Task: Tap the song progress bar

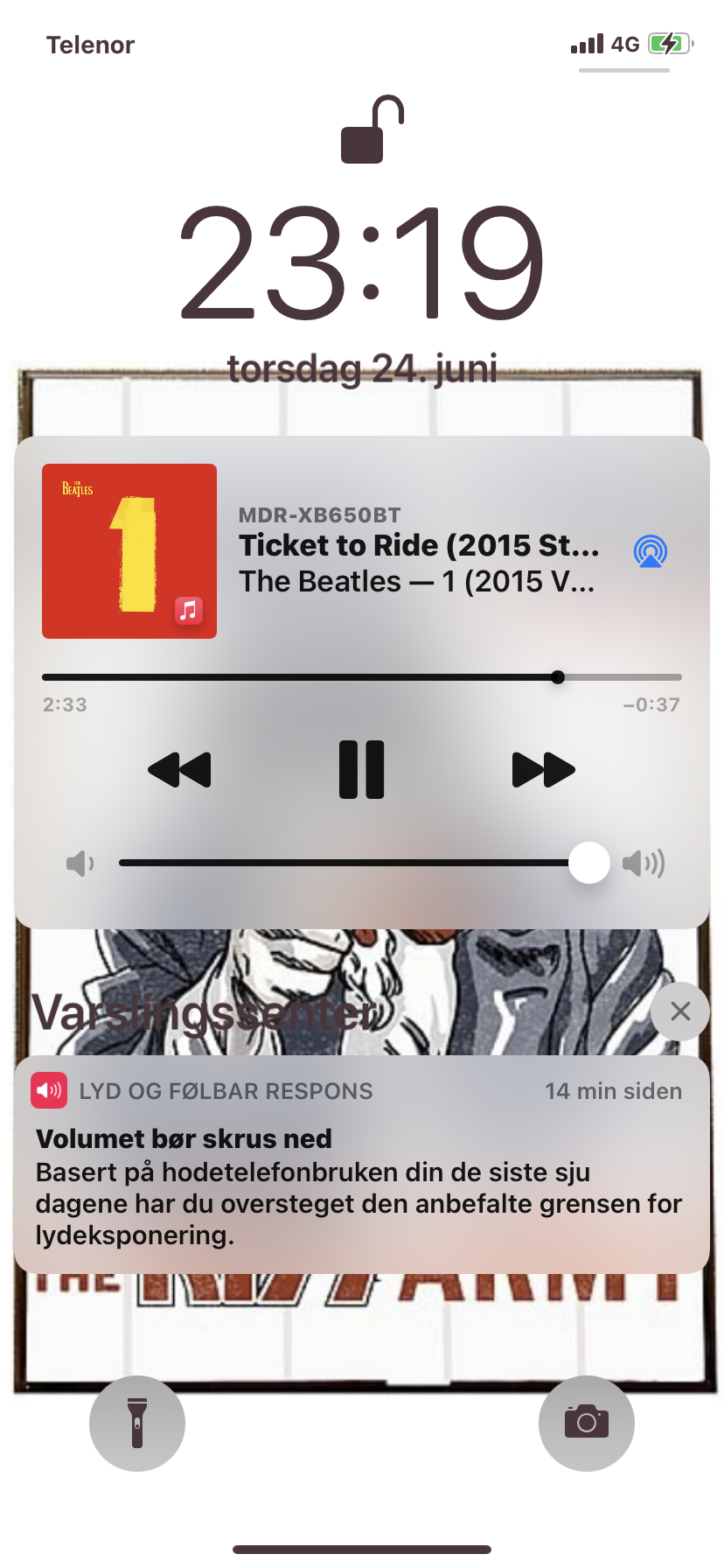Action: 362,677
